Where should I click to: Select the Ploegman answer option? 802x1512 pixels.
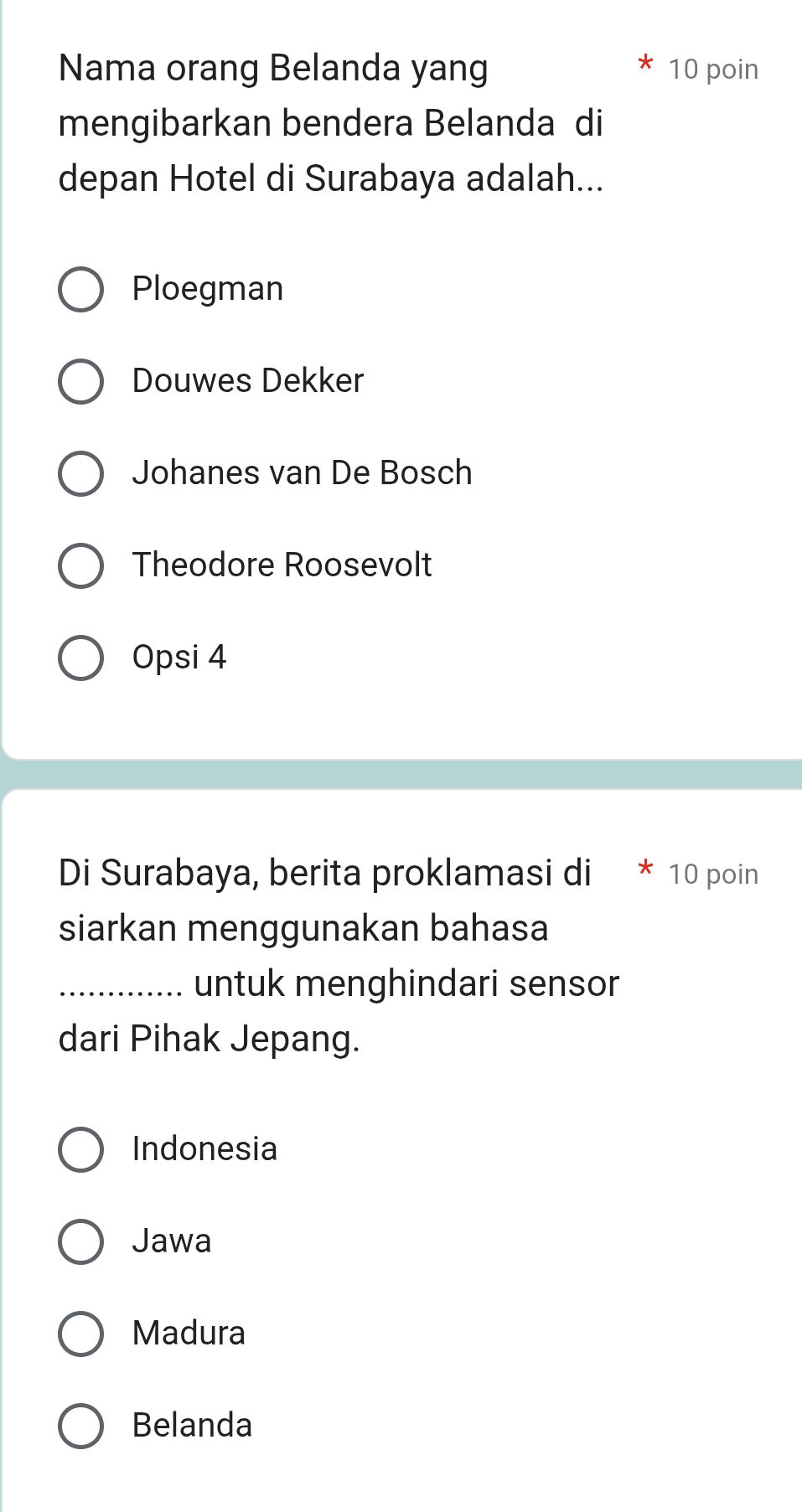click(80, 289)
